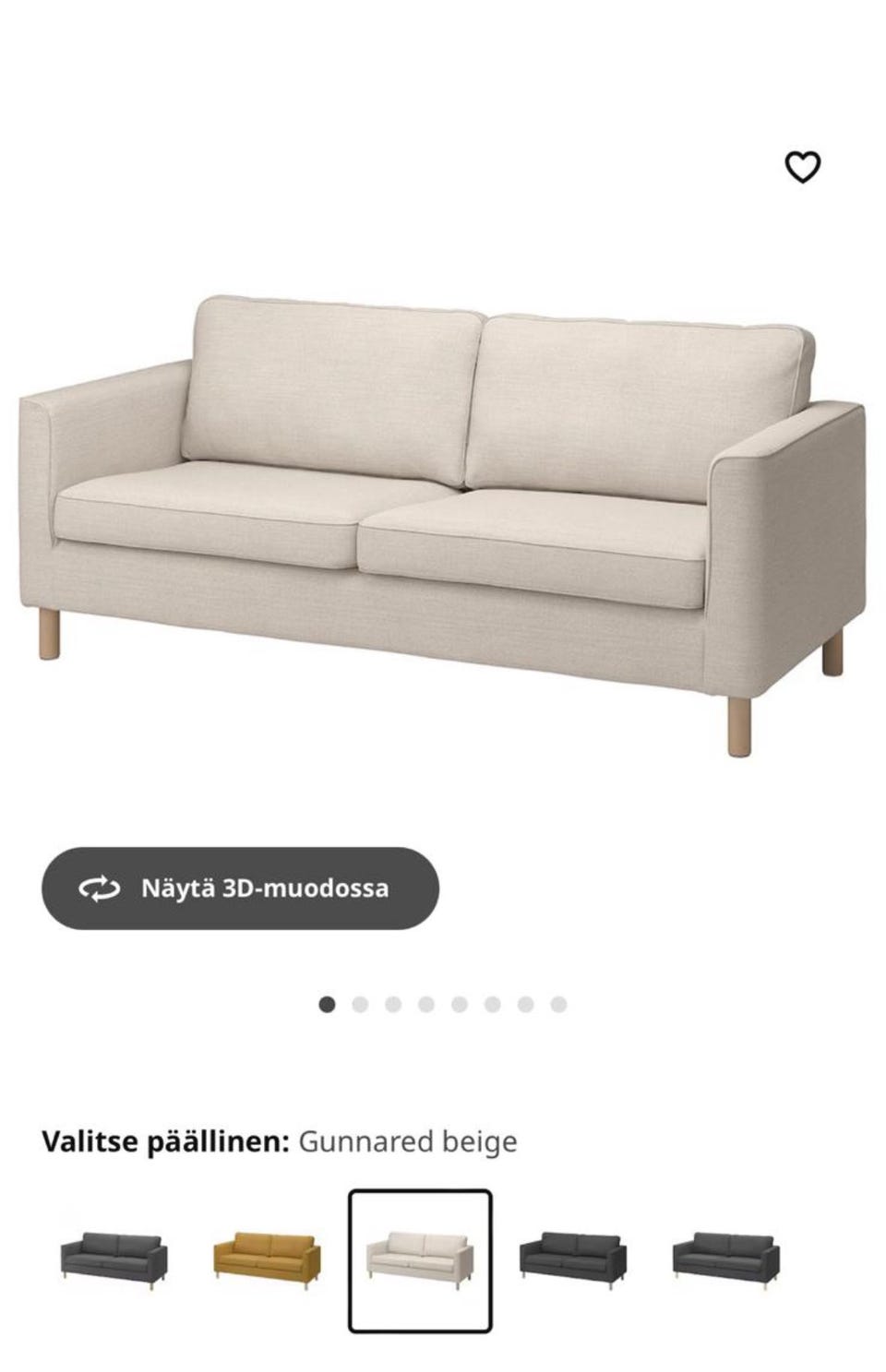Viewport: 886px width, 1372px height.
Task: Switch fabric to the yellow sofa swatch
Action: tap(267, 1253)
